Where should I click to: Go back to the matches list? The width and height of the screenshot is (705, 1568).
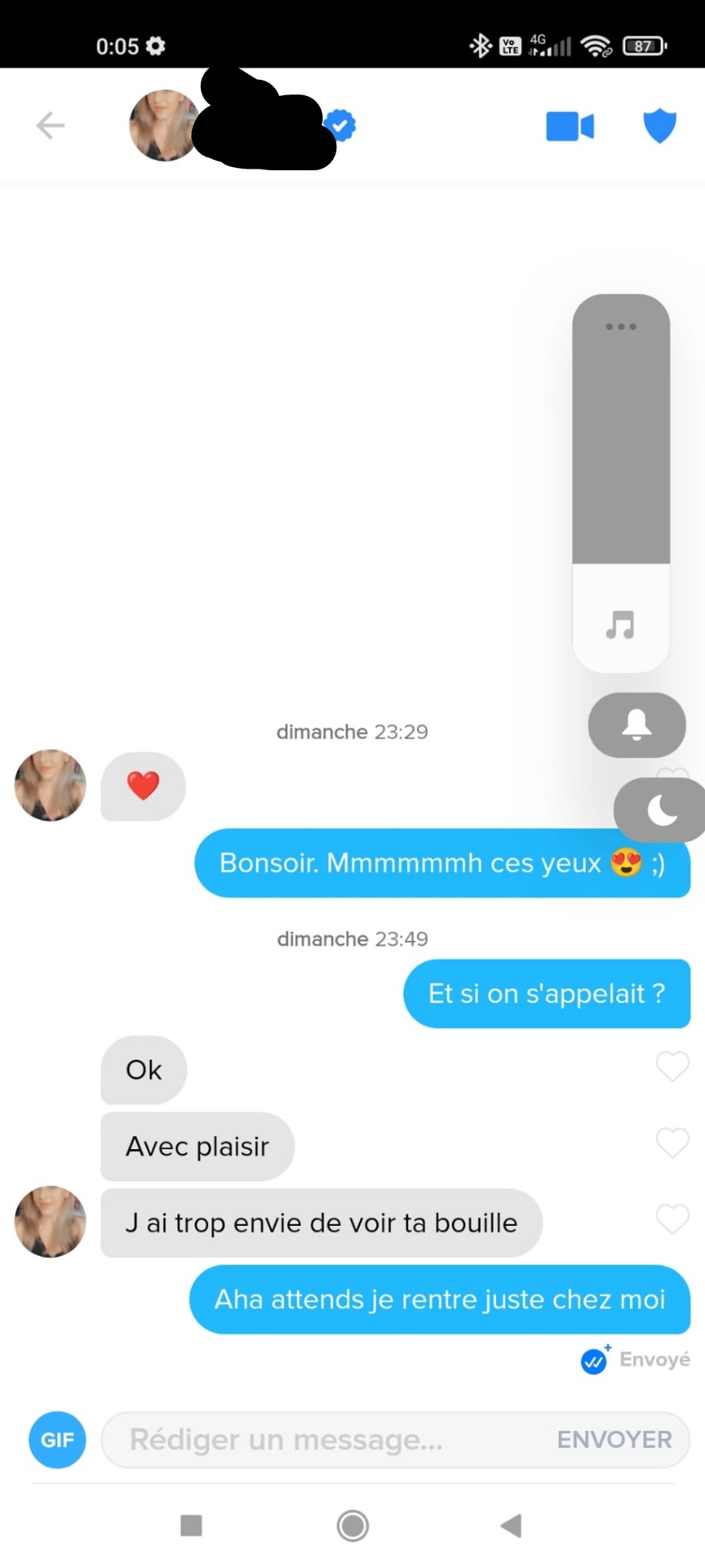[50, 126]
